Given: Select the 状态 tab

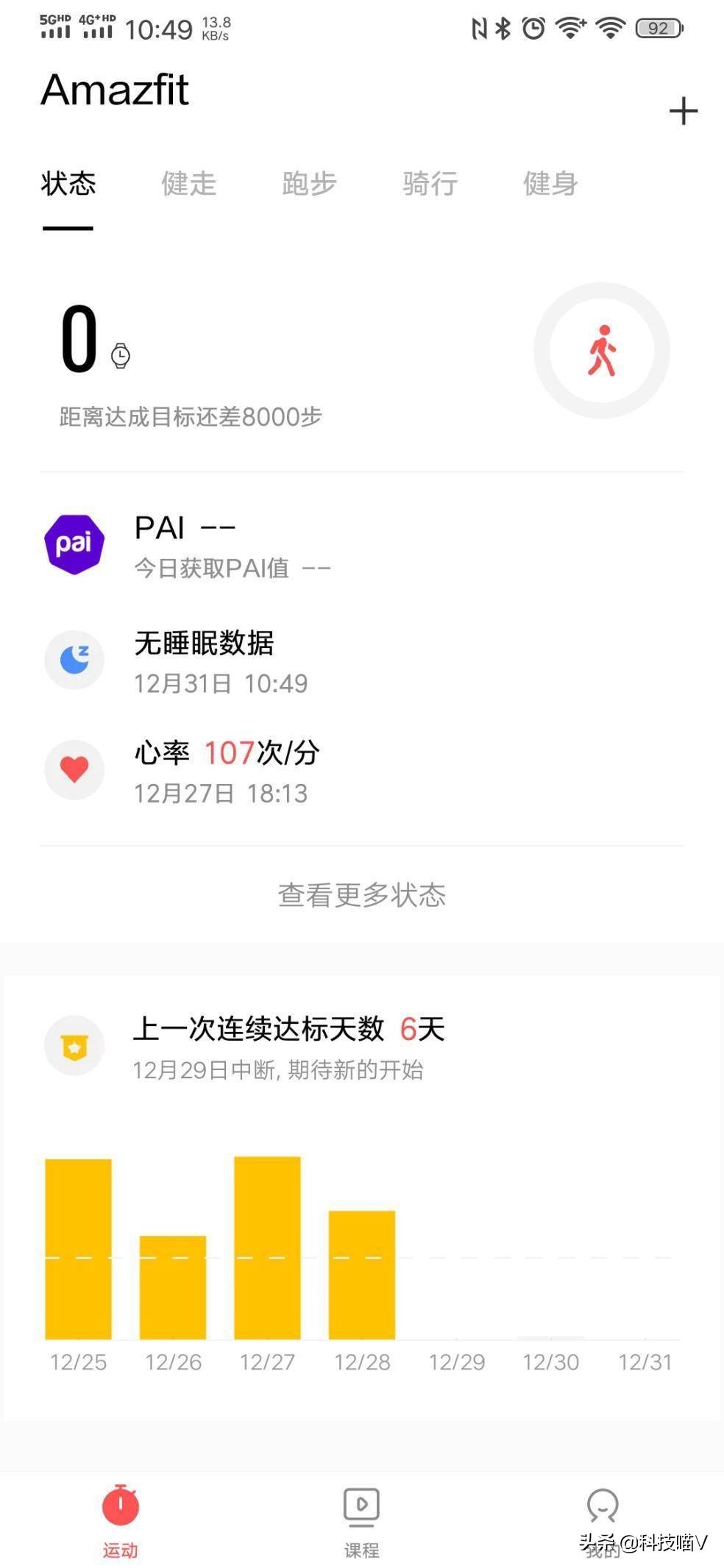Looking at the screenshot, I should [68, 184].
